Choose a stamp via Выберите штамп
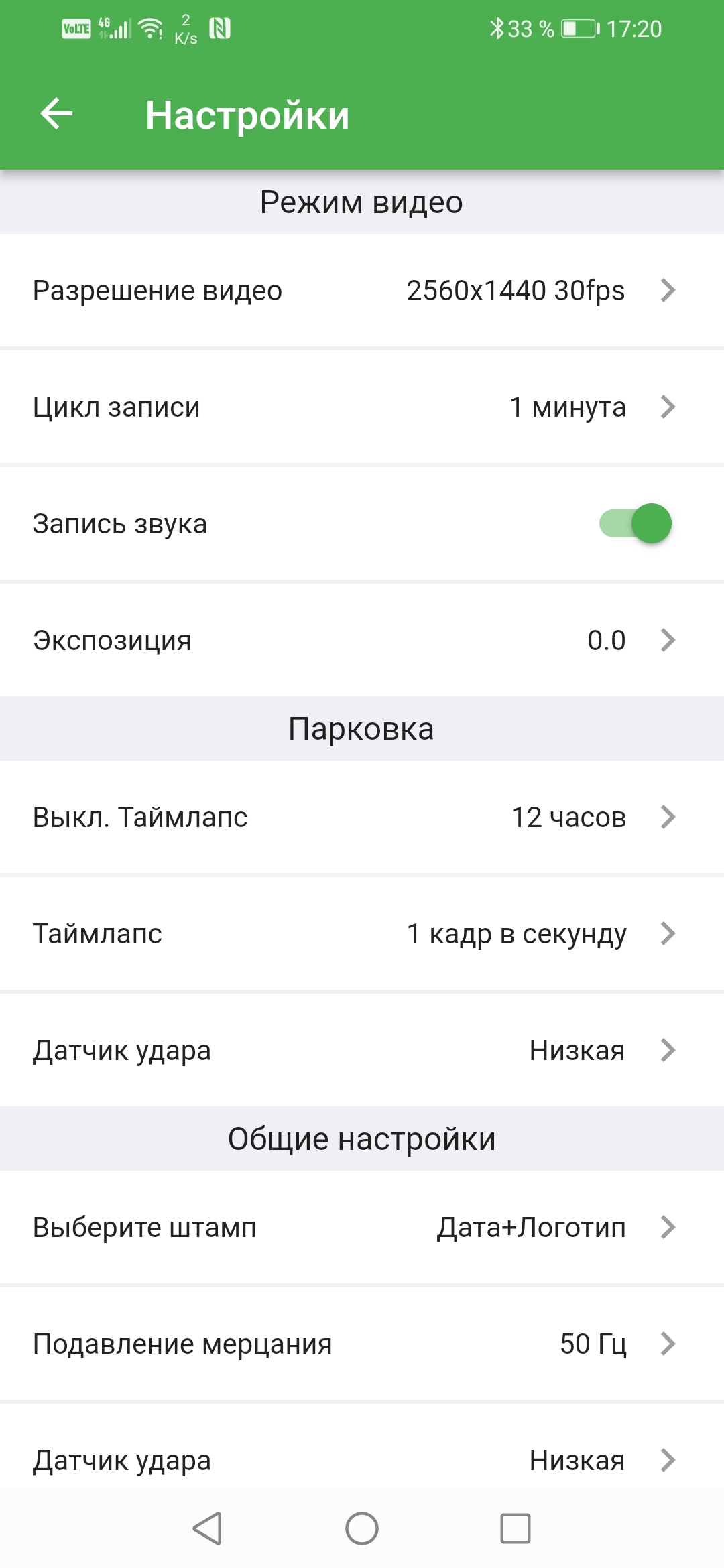 (362, 1228)
